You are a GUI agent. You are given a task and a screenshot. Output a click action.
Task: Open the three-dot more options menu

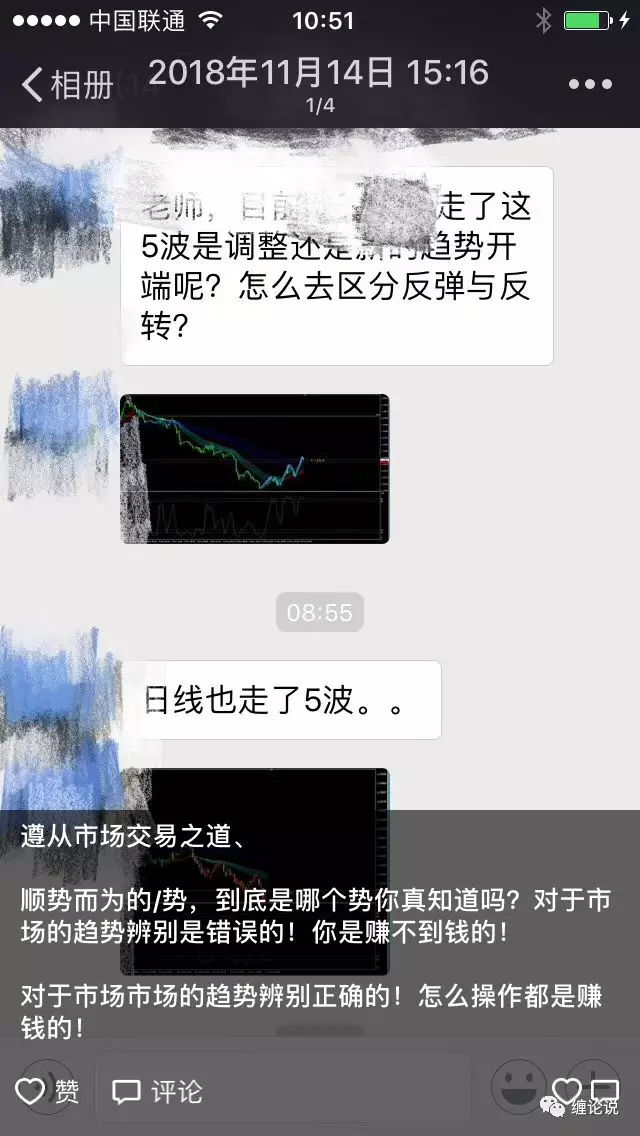pyautogui.click(x=590, y=85)
